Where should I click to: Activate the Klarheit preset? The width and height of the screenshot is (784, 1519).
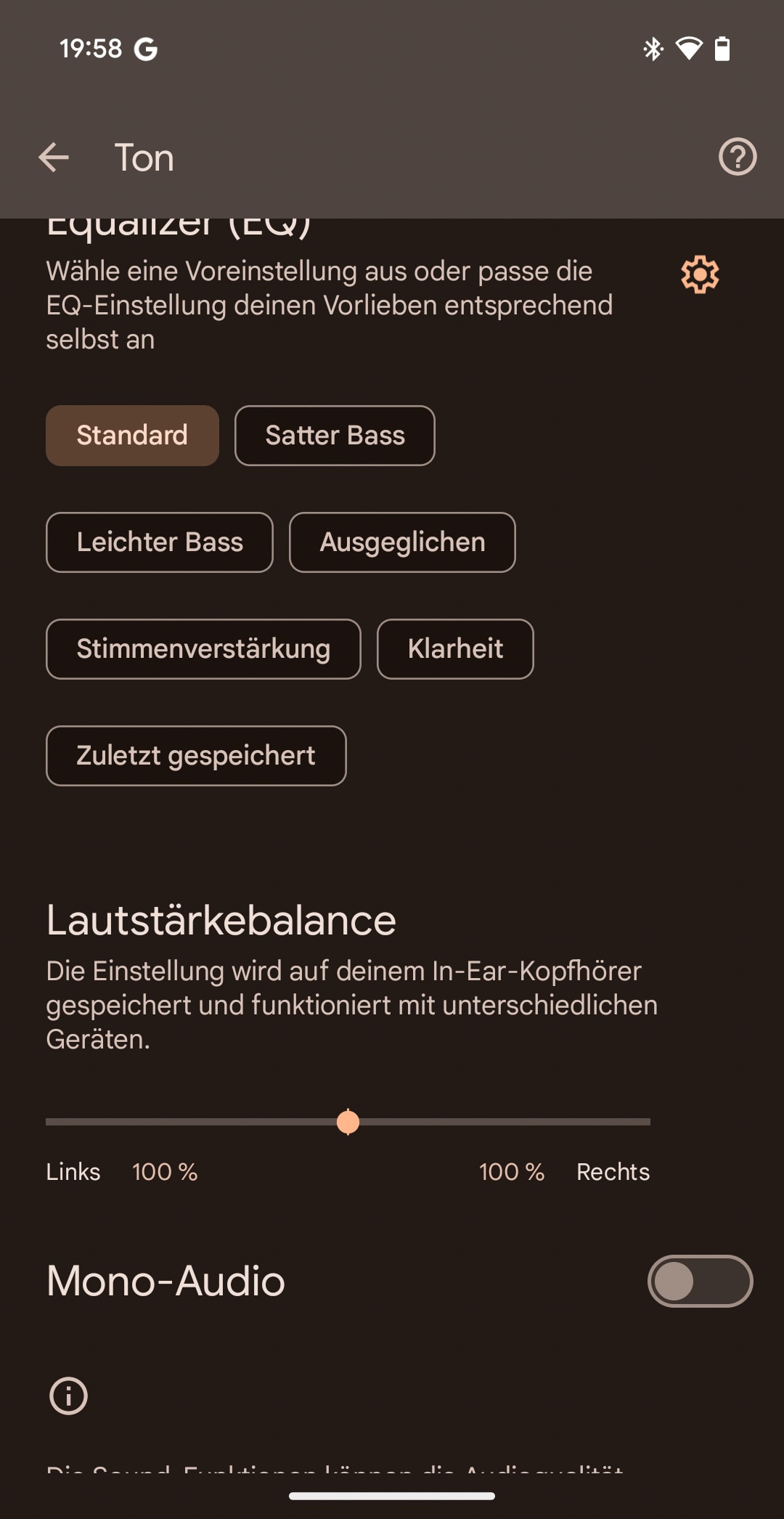click(x=455, y=649)
